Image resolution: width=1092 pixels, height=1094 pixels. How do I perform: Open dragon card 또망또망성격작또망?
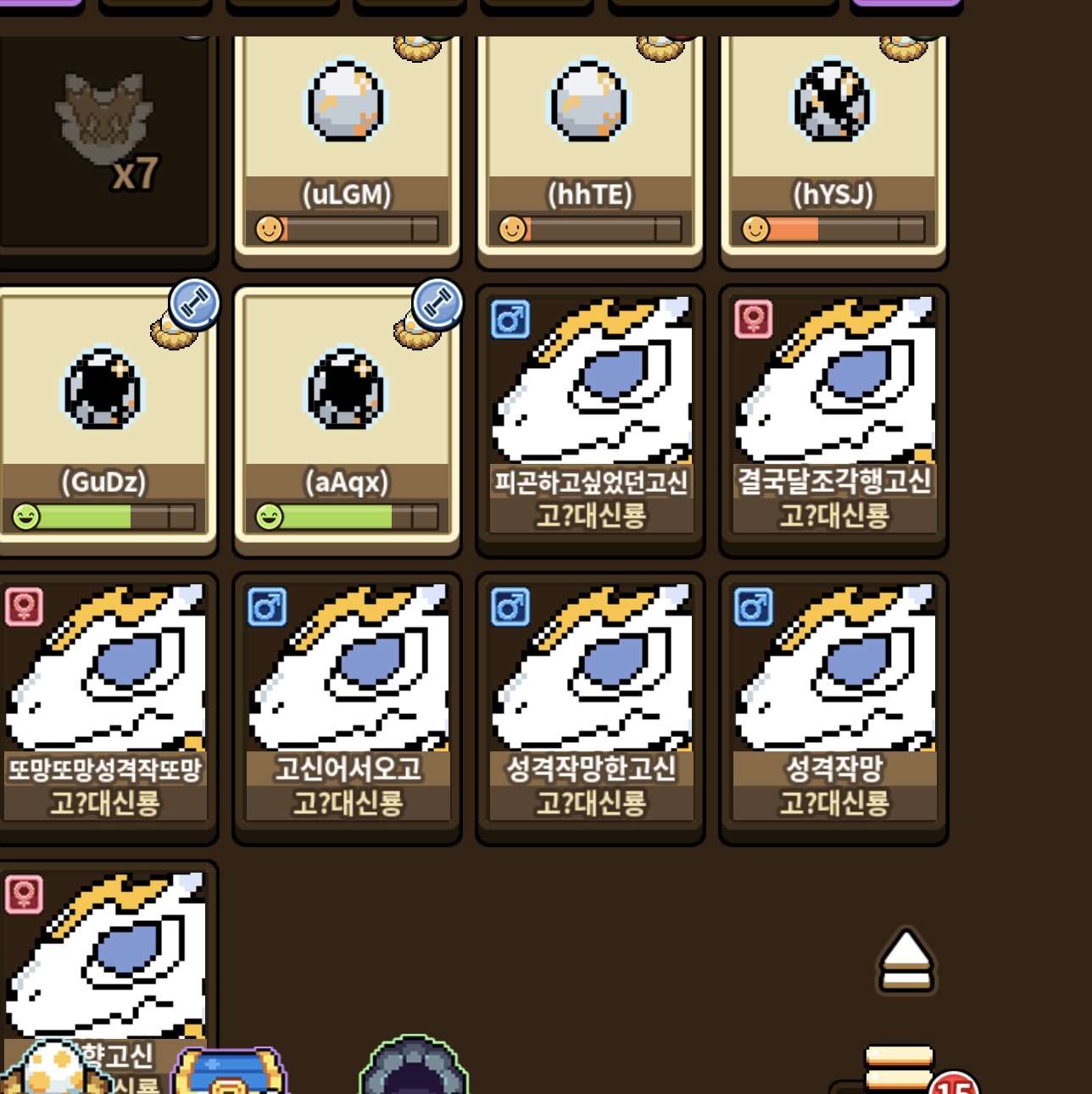[x=105, y=706]
